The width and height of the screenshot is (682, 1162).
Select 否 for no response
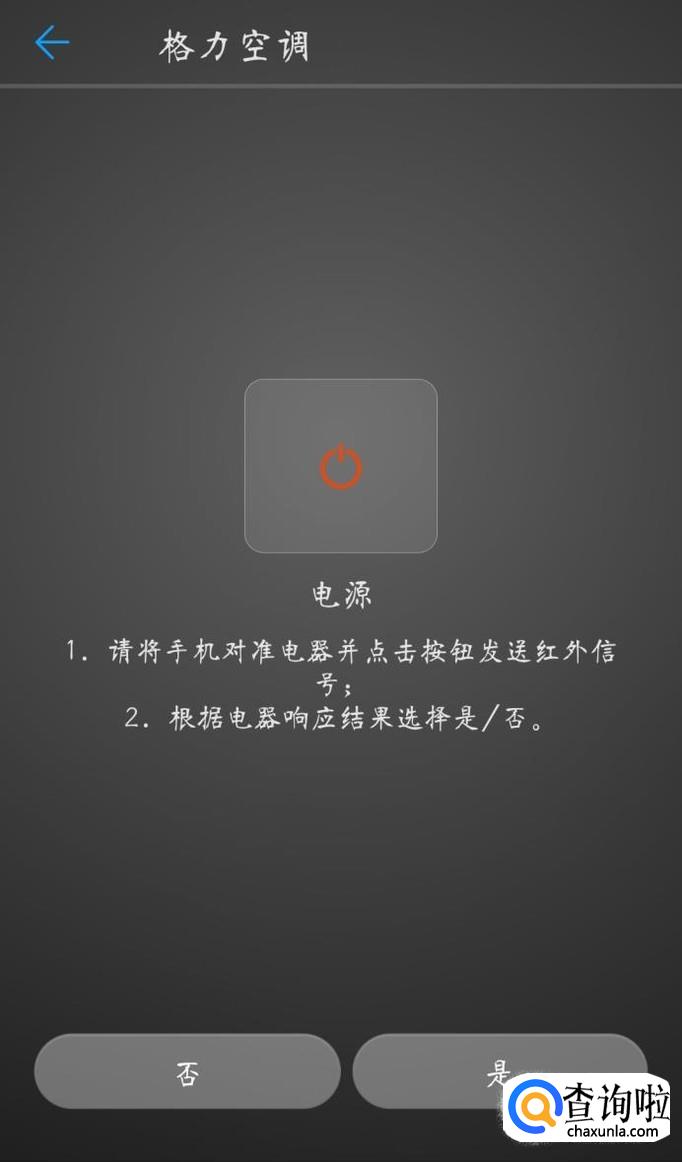(187, 1072)
